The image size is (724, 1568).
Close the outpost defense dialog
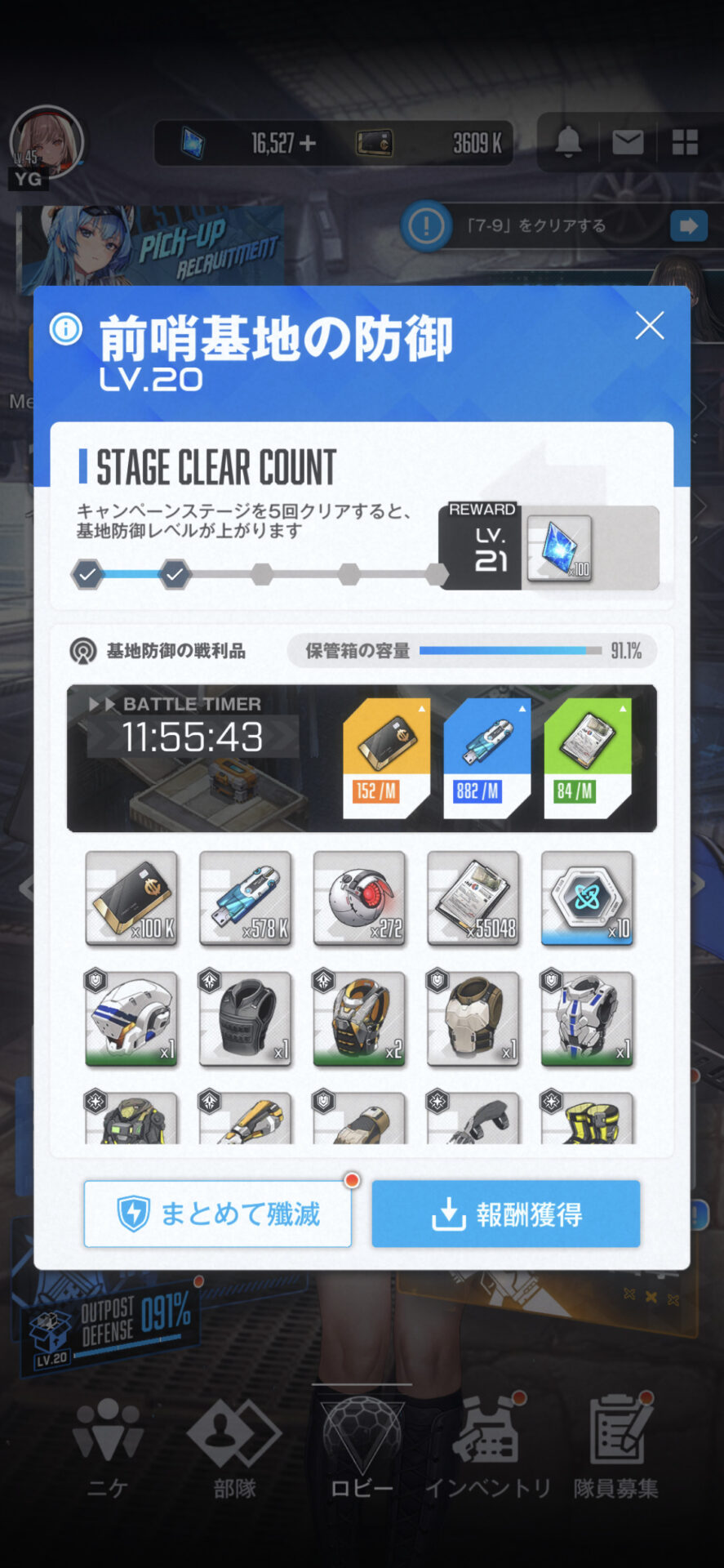650,326
